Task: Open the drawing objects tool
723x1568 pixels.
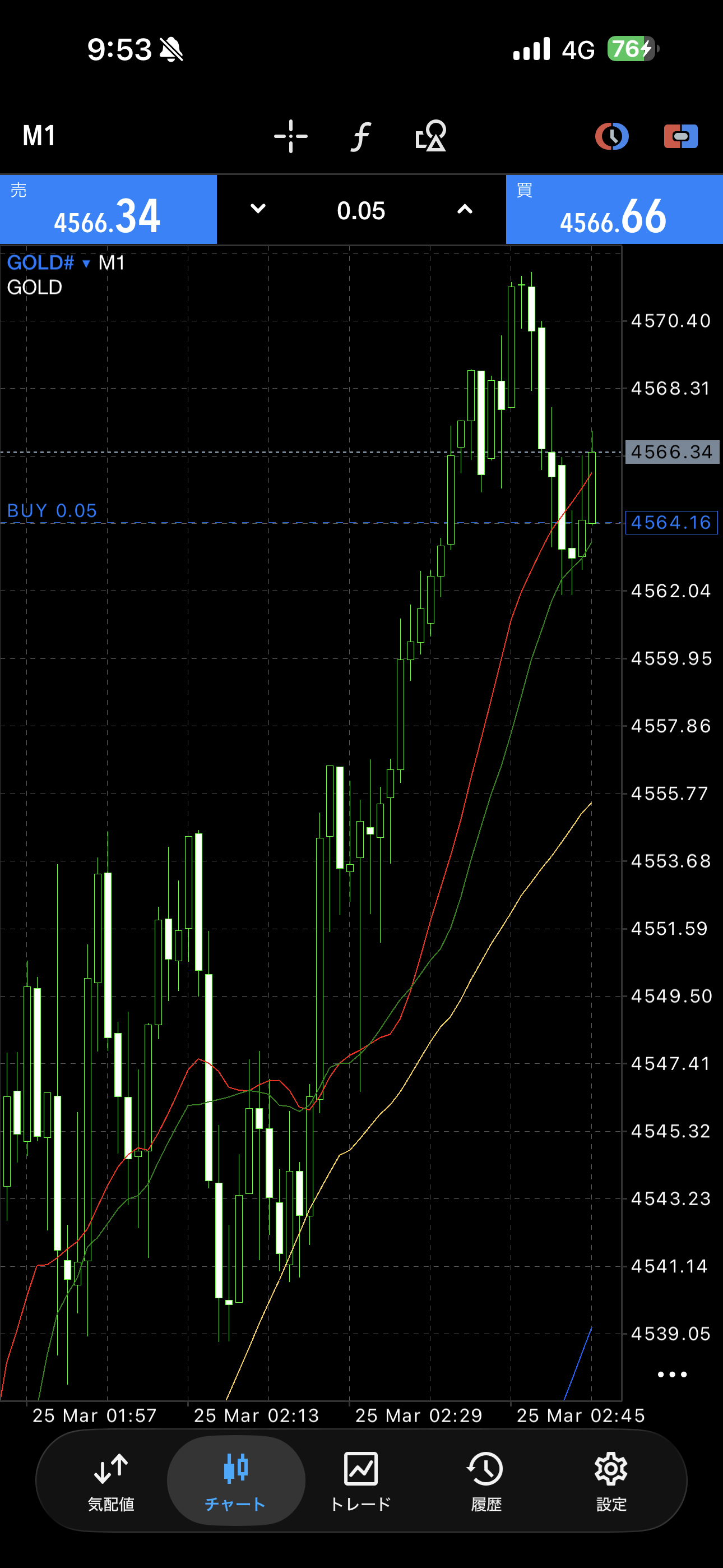Action: [431, 136]
